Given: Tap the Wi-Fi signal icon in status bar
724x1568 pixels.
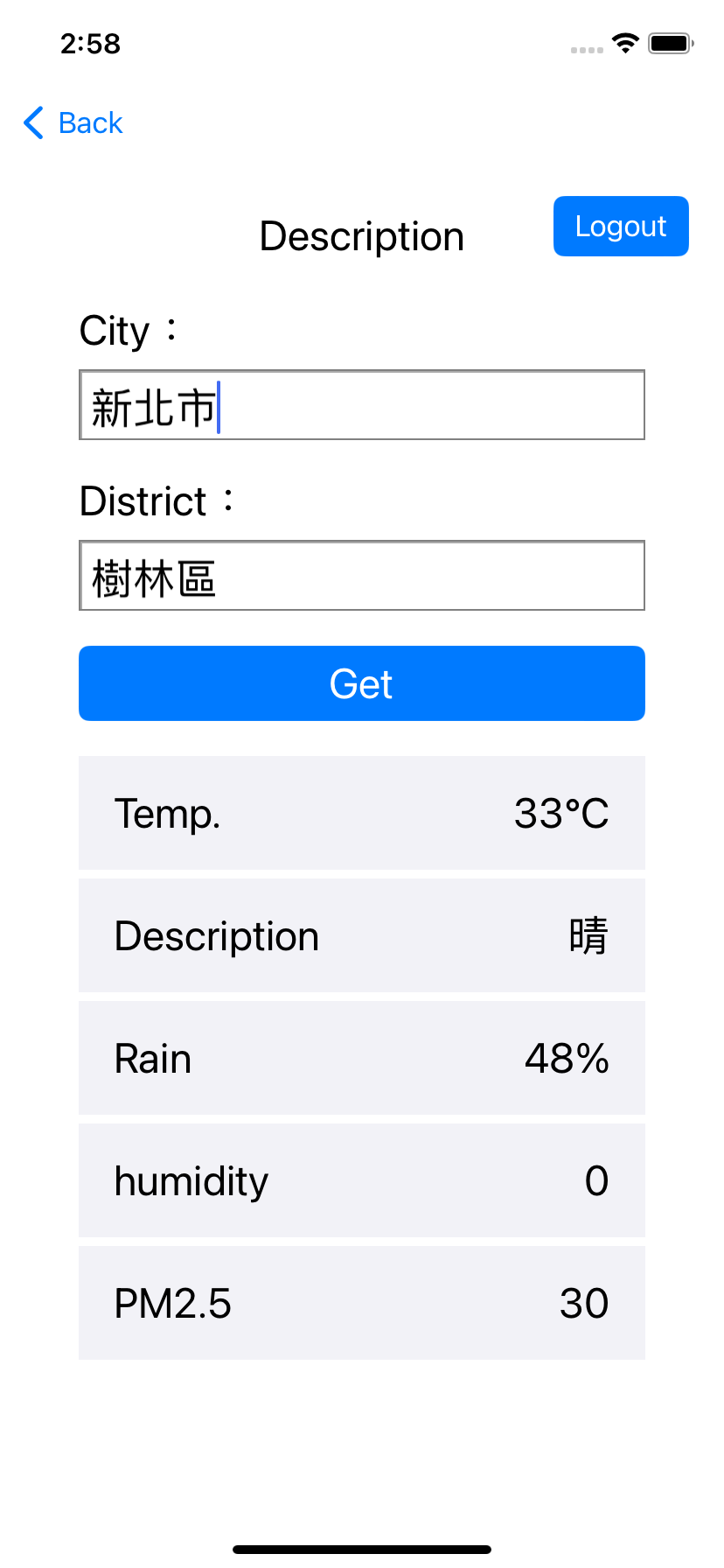Looking at the screenshot, I should tap(626, 42).
